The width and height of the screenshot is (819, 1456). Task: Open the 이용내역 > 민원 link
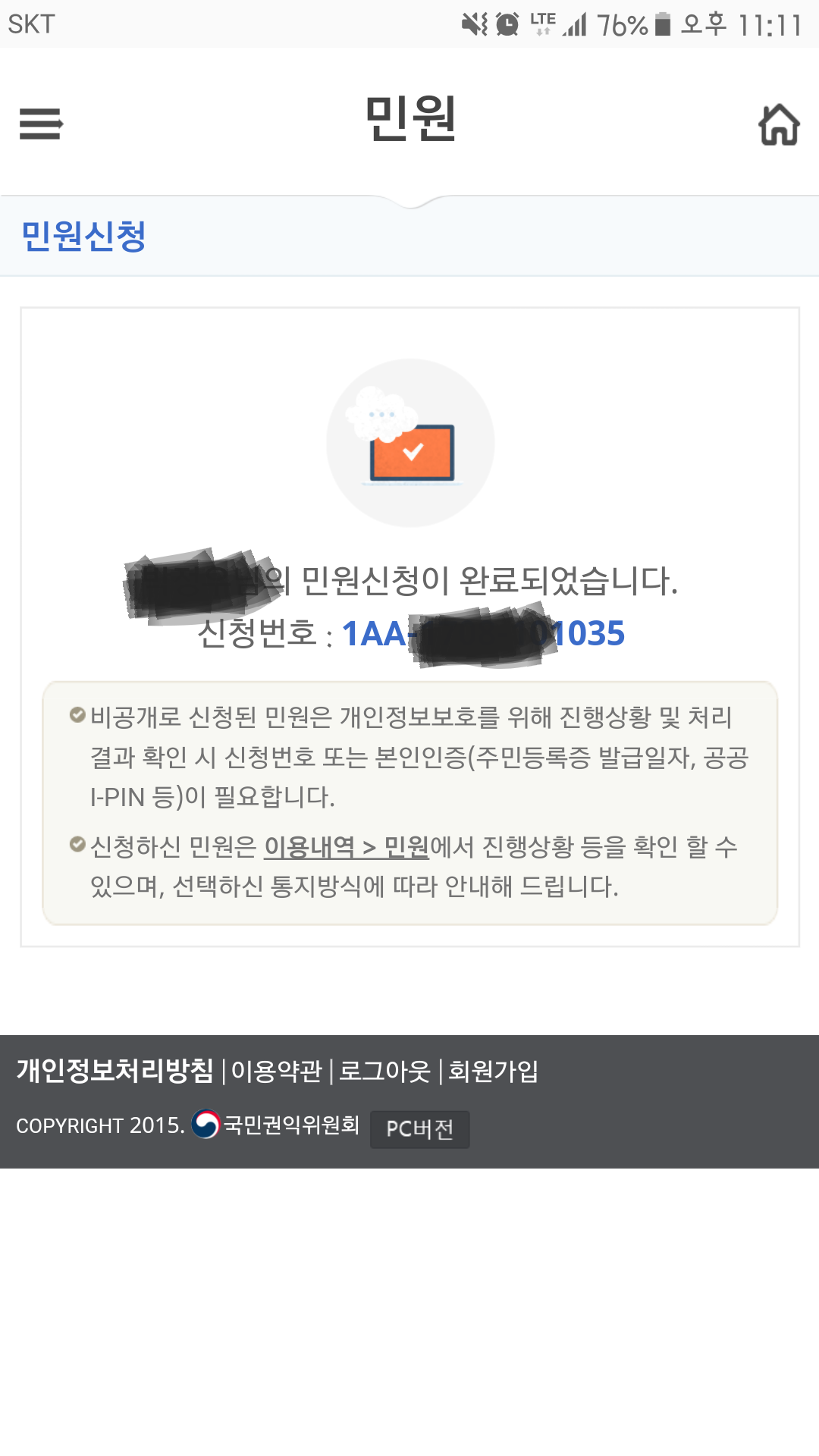click(347, 847)
